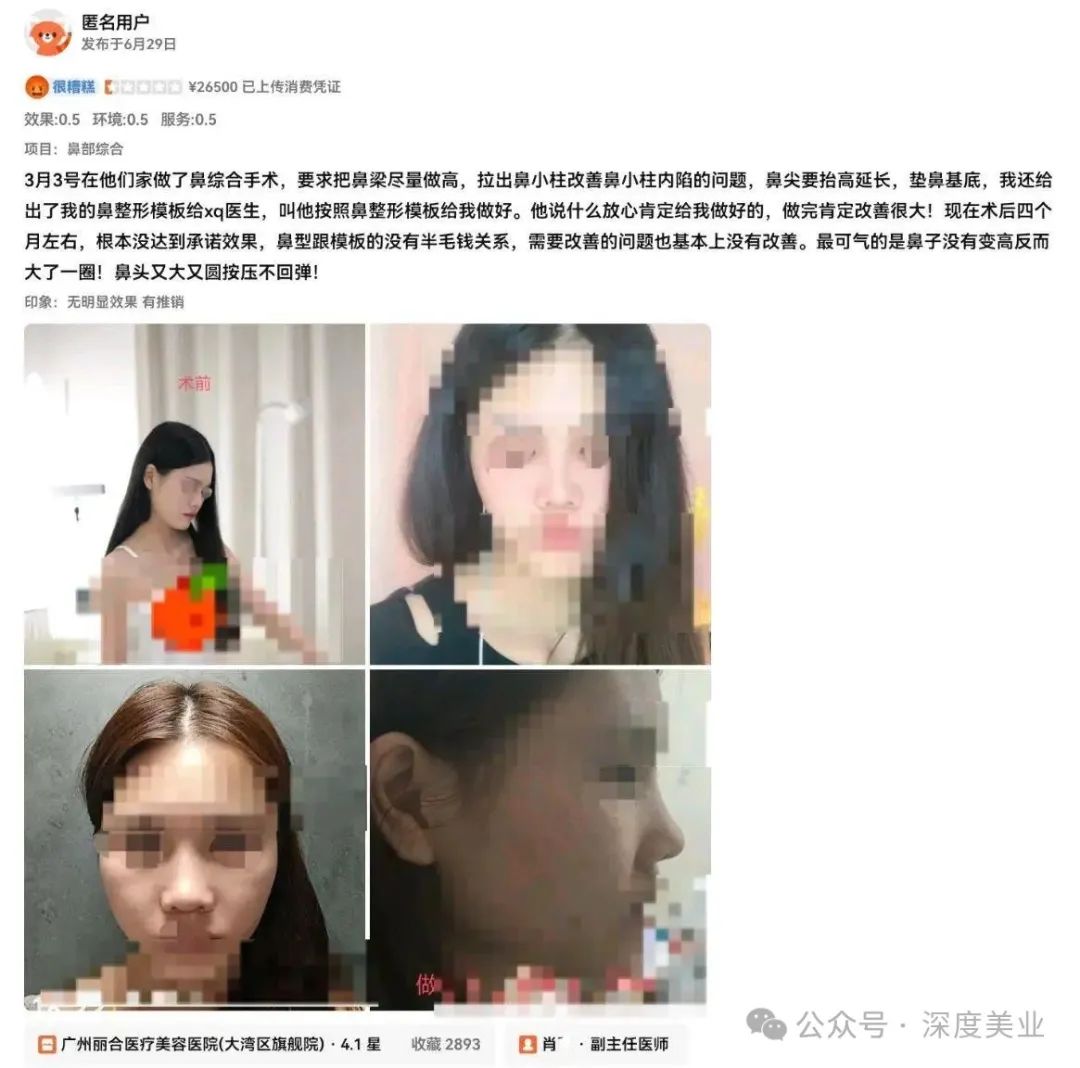Open the anonymous user's avatar

click(48, 33)
